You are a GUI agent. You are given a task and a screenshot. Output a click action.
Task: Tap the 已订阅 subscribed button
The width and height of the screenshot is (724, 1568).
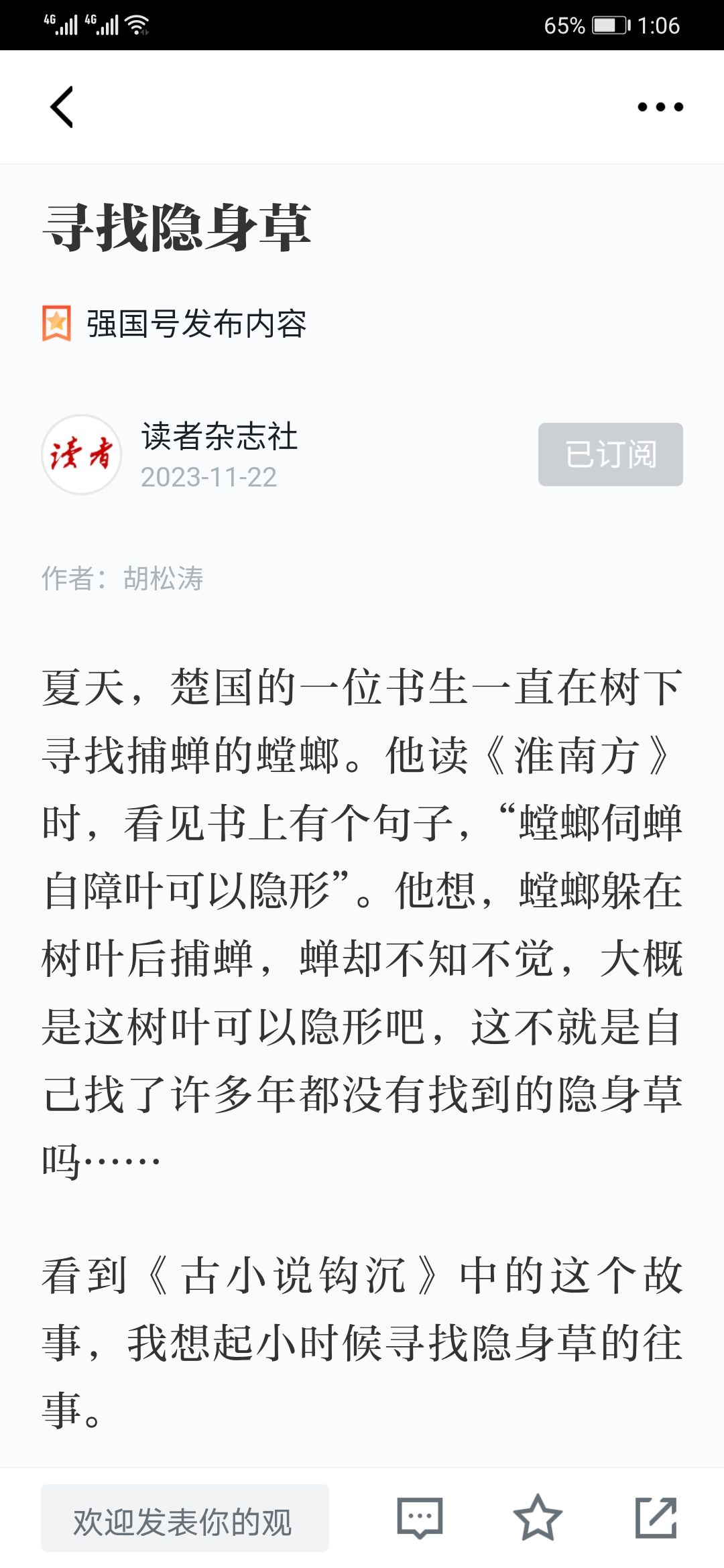(x=610, y=454)
